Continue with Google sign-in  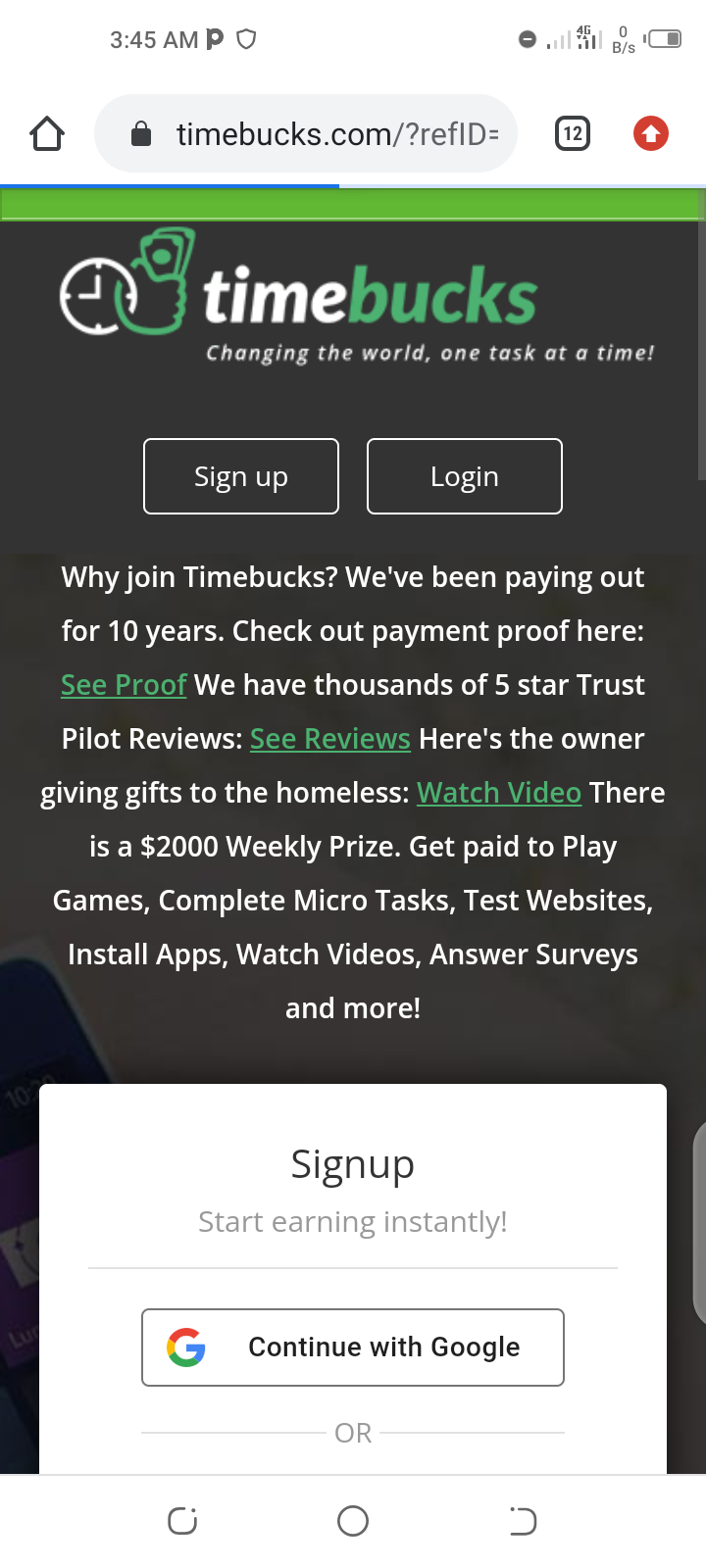pyautogui.click(x=353, y=1347)
